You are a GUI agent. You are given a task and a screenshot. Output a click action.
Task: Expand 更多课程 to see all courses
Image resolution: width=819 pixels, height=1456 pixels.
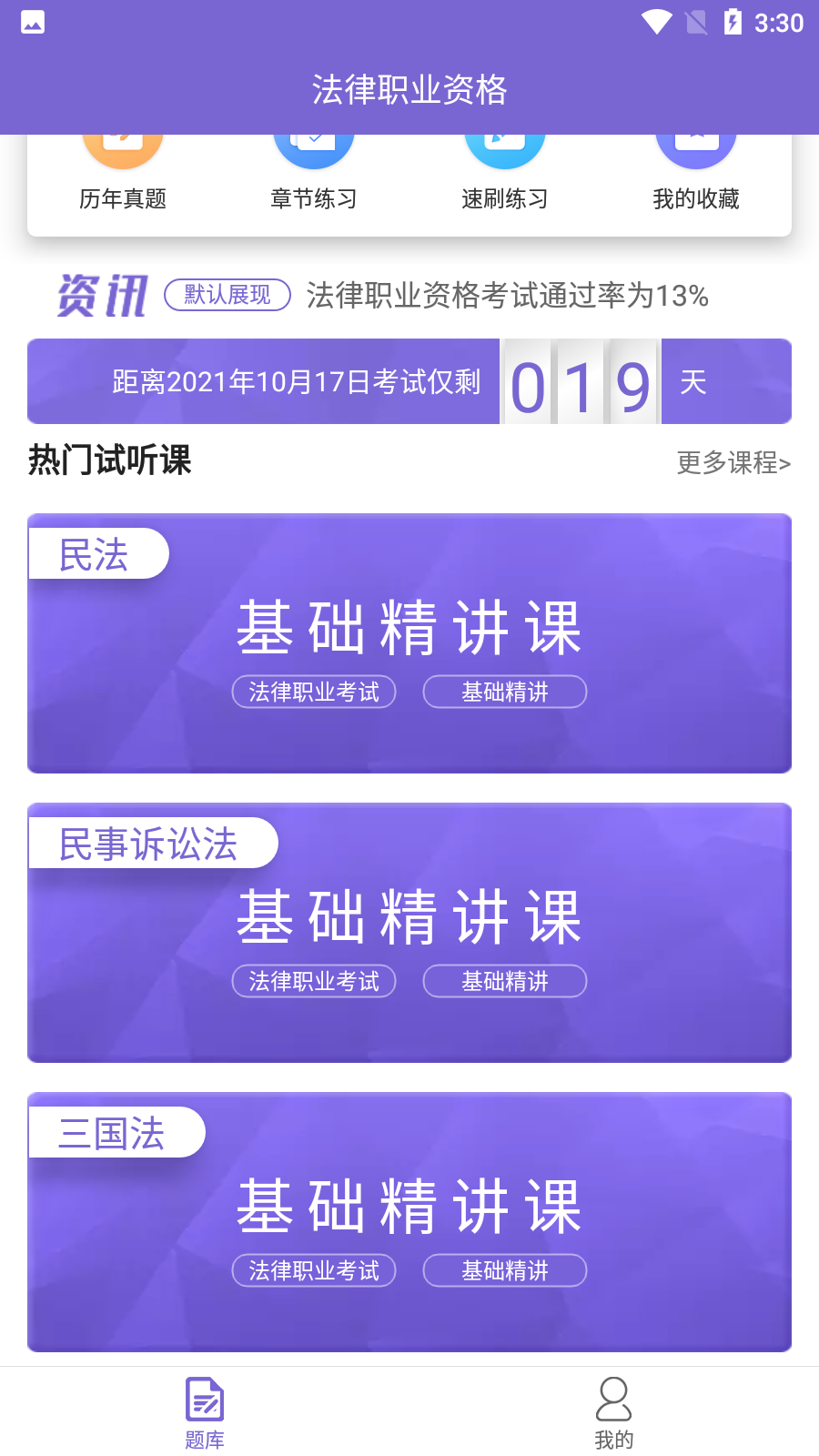tap(733, 464)
